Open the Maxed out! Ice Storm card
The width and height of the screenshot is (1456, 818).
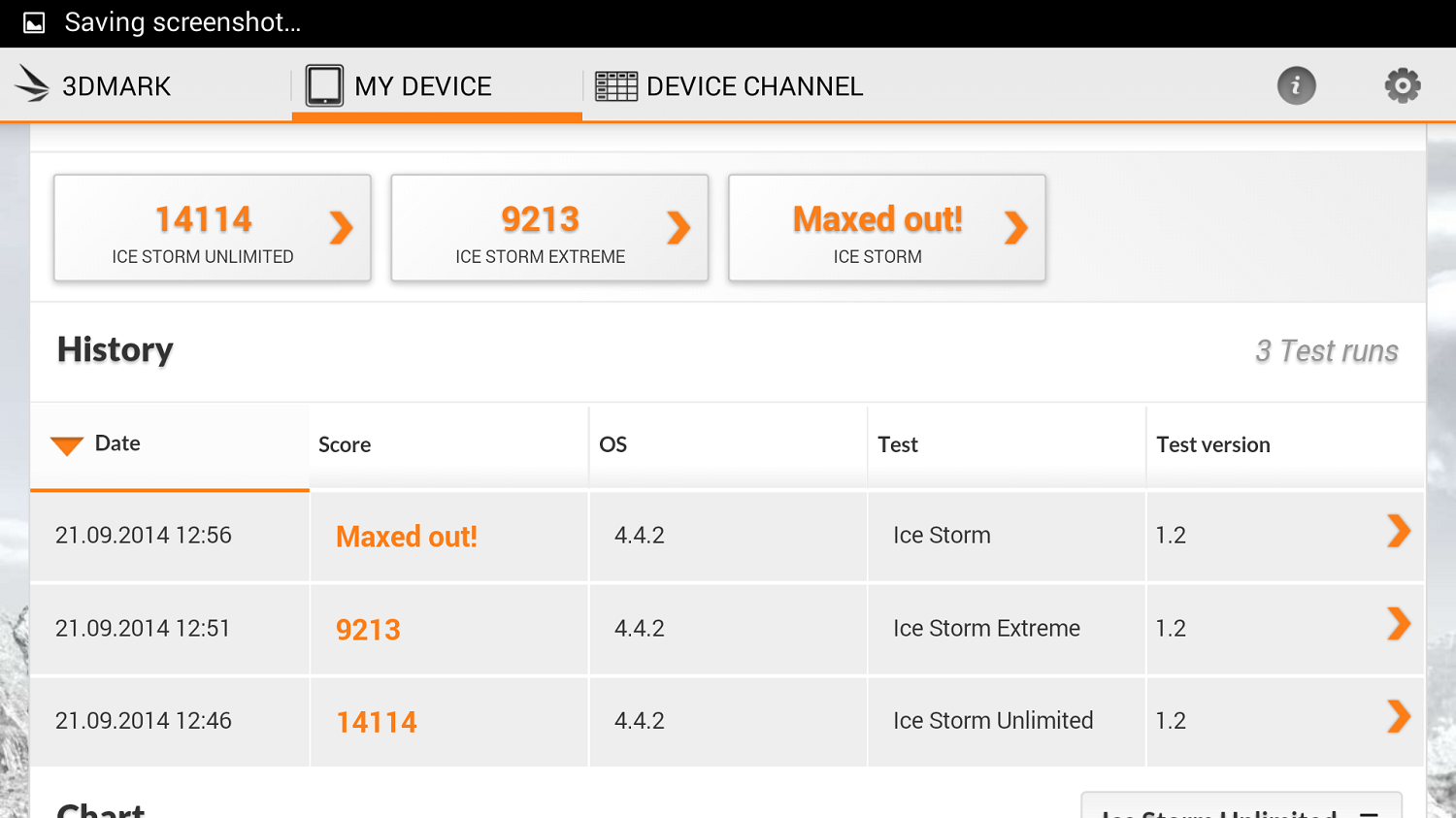[886, 228]
